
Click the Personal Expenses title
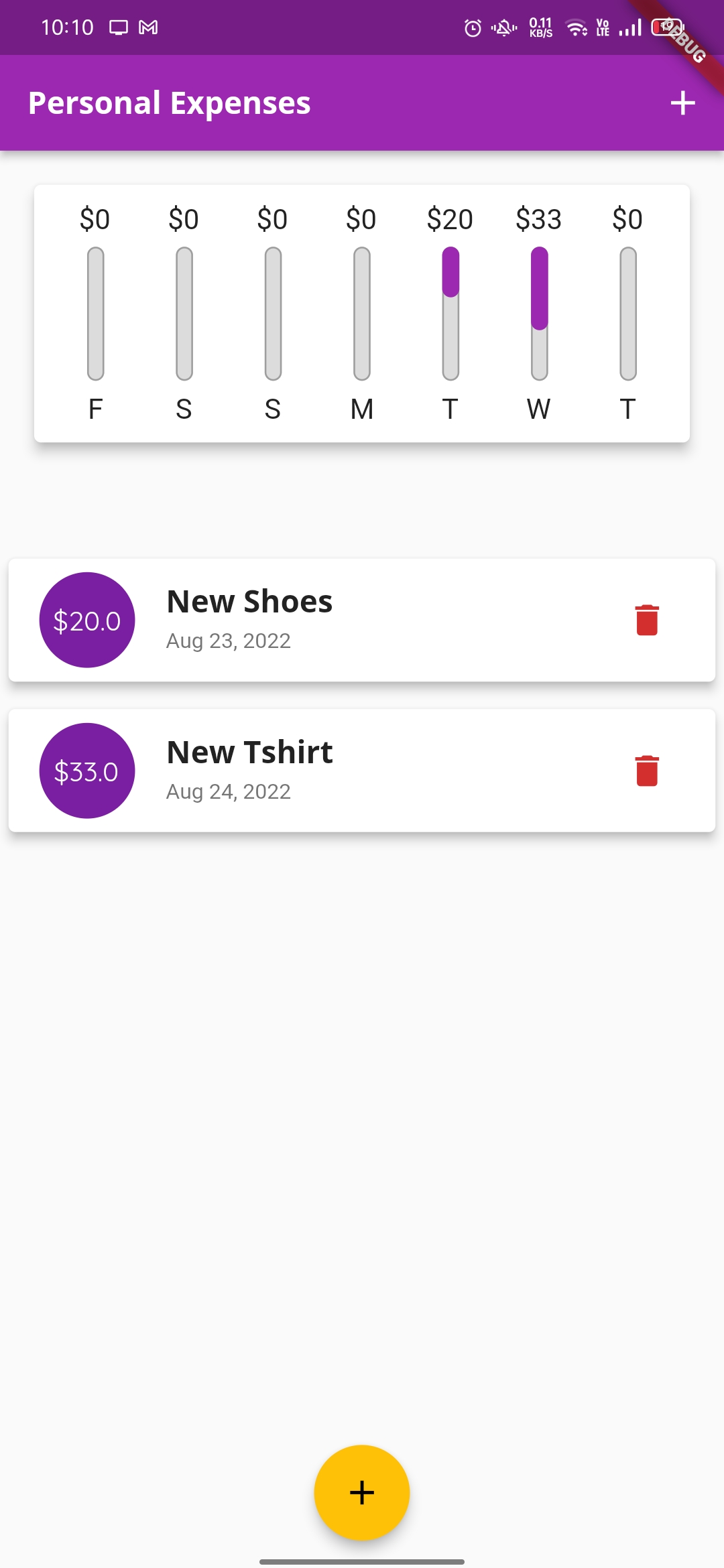point(169,103)
